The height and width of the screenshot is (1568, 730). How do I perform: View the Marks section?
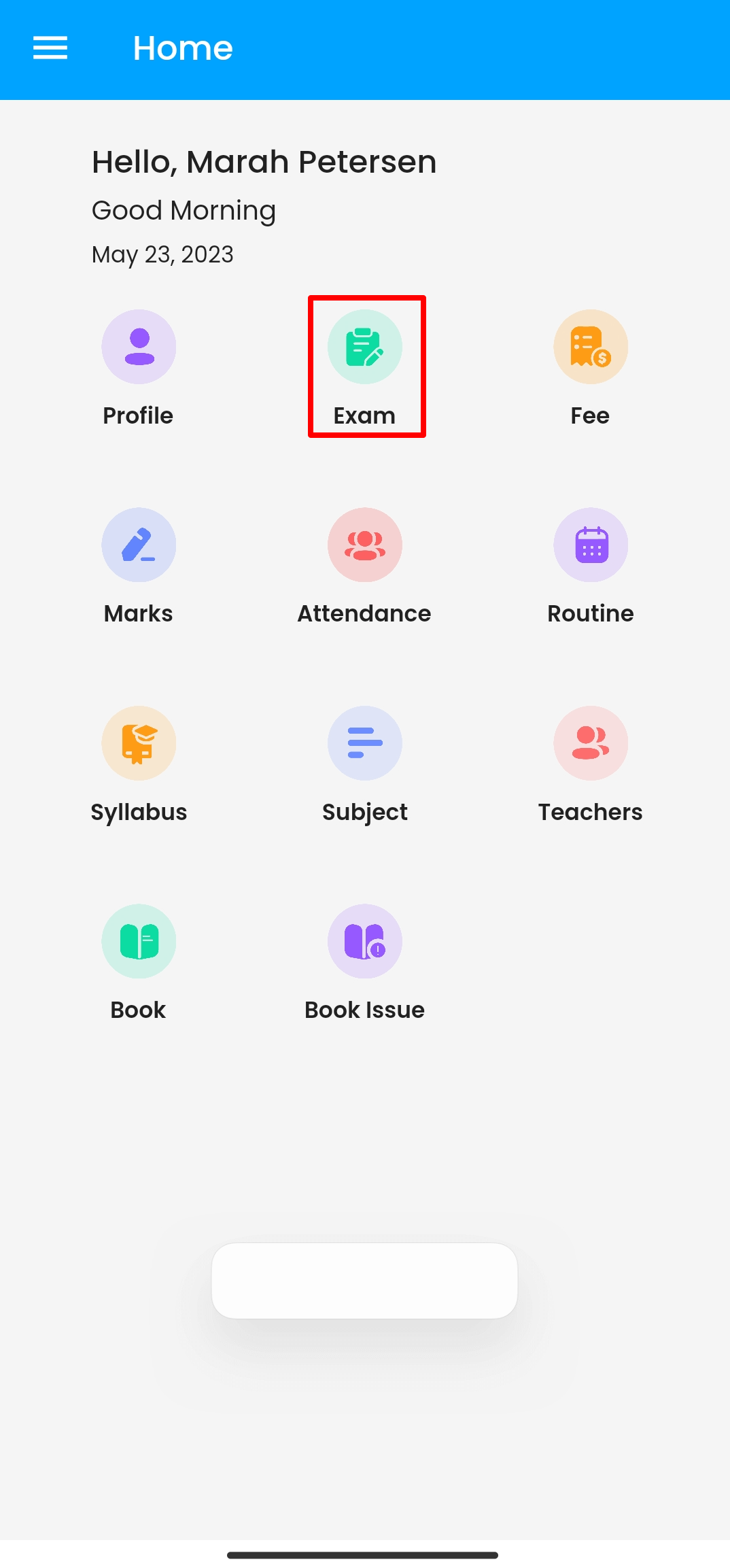139,545
